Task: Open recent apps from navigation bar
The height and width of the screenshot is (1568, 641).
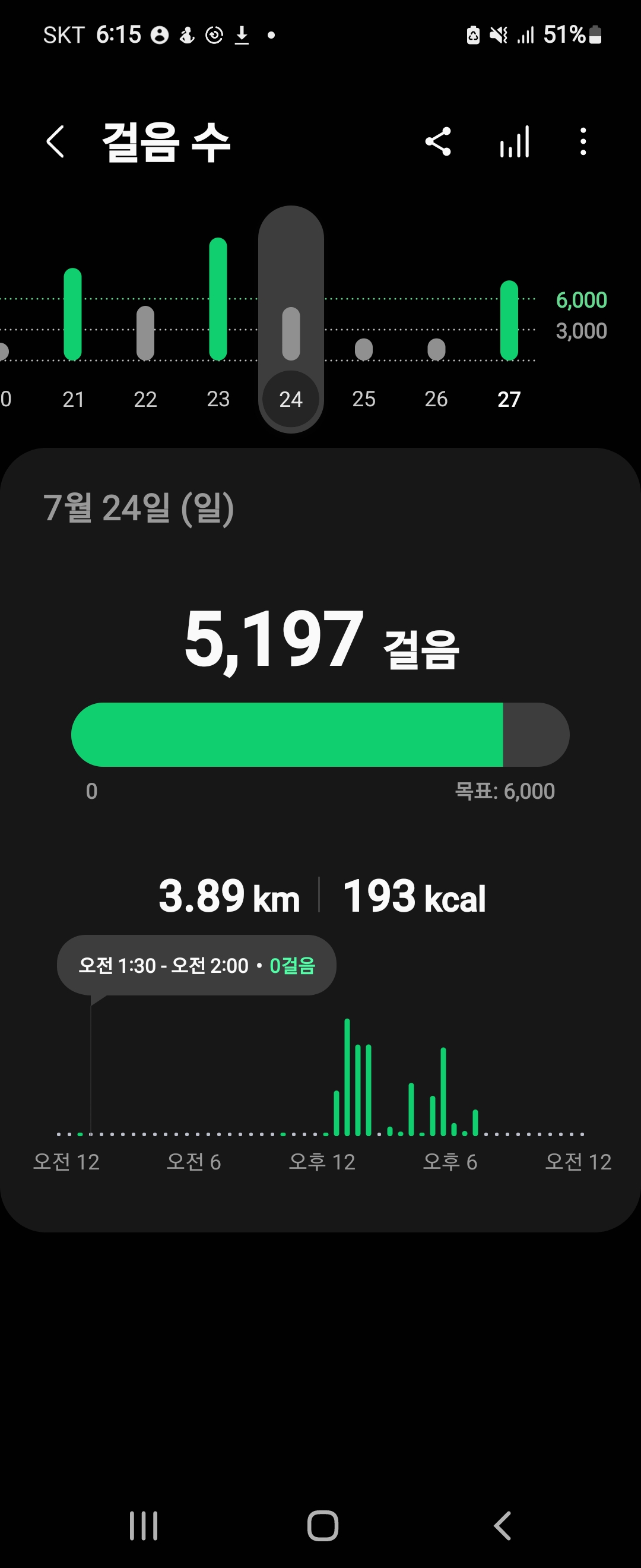Action: point(144,1525)
